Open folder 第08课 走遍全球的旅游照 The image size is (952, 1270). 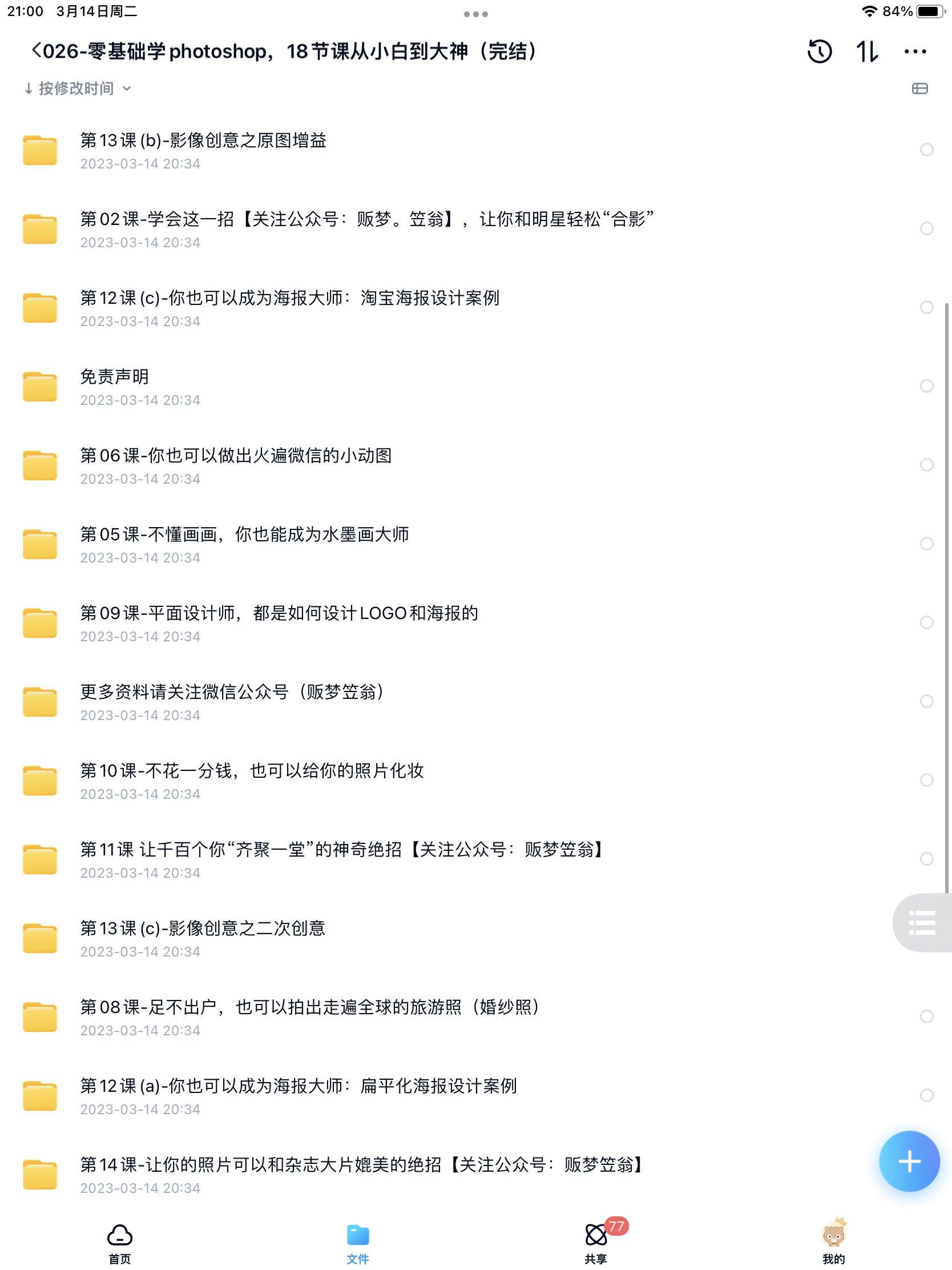pos(310,1007)
